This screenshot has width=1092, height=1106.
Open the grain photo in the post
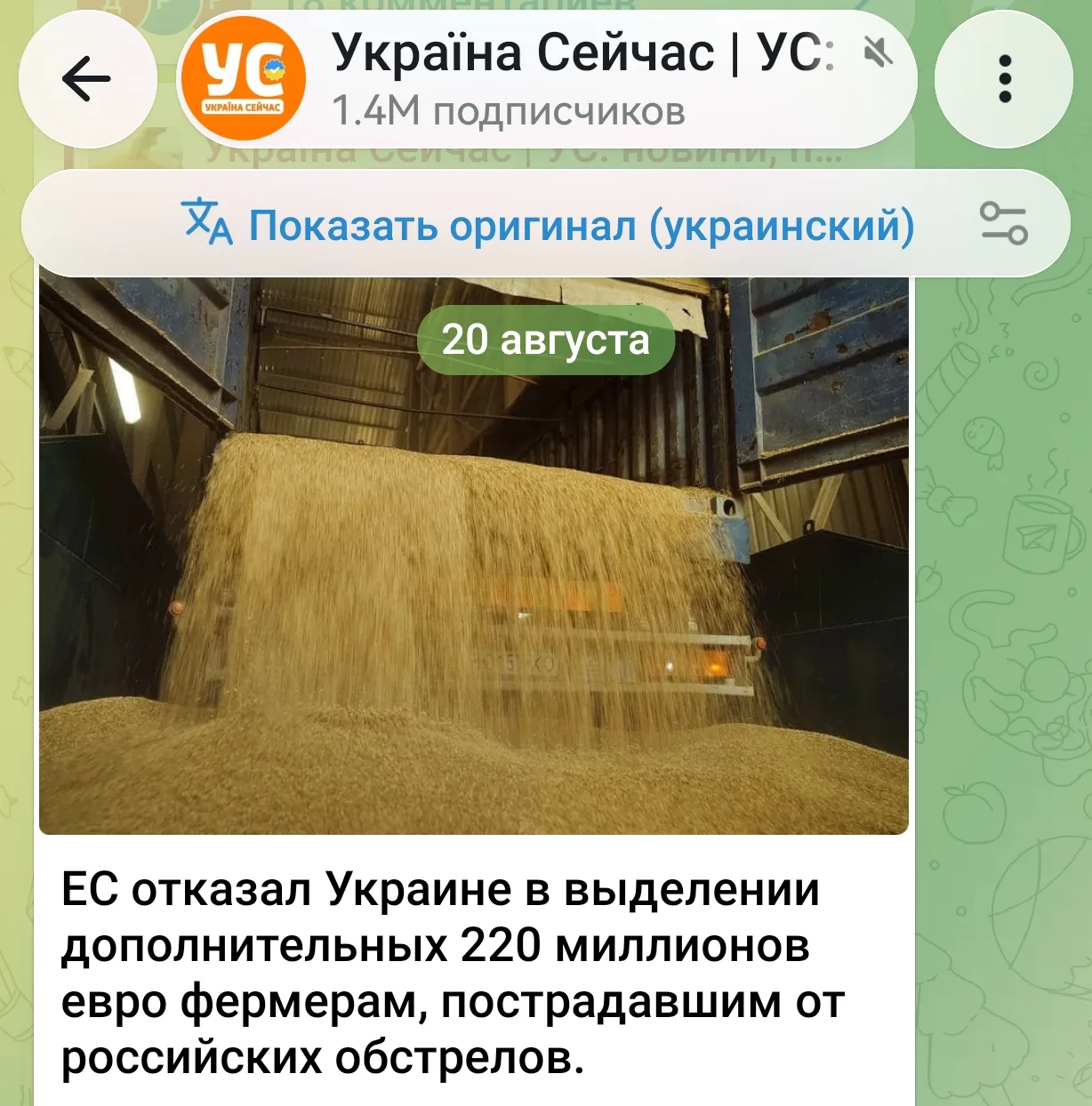click(x=474, y=556)
